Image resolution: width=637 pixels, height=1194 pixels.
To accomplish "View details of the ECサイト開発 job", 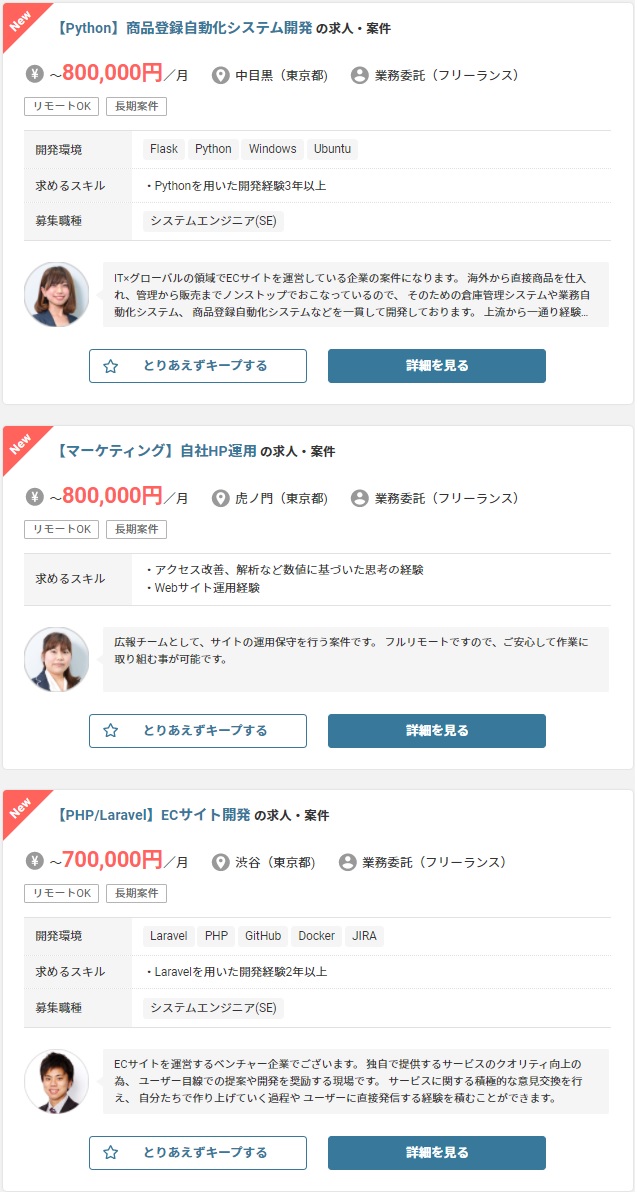I will point(437,1153).
